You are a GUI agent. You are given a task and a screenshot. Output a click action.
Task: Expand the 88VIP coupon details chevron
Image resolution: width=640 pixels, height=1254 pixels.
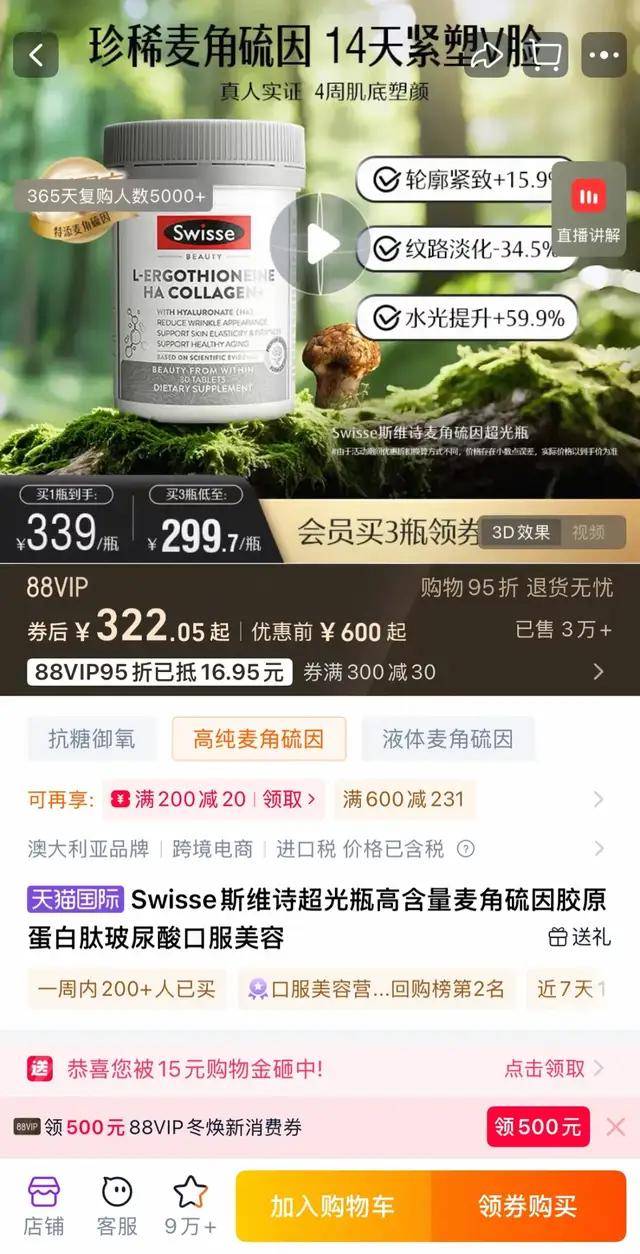(x=598, y=672)
